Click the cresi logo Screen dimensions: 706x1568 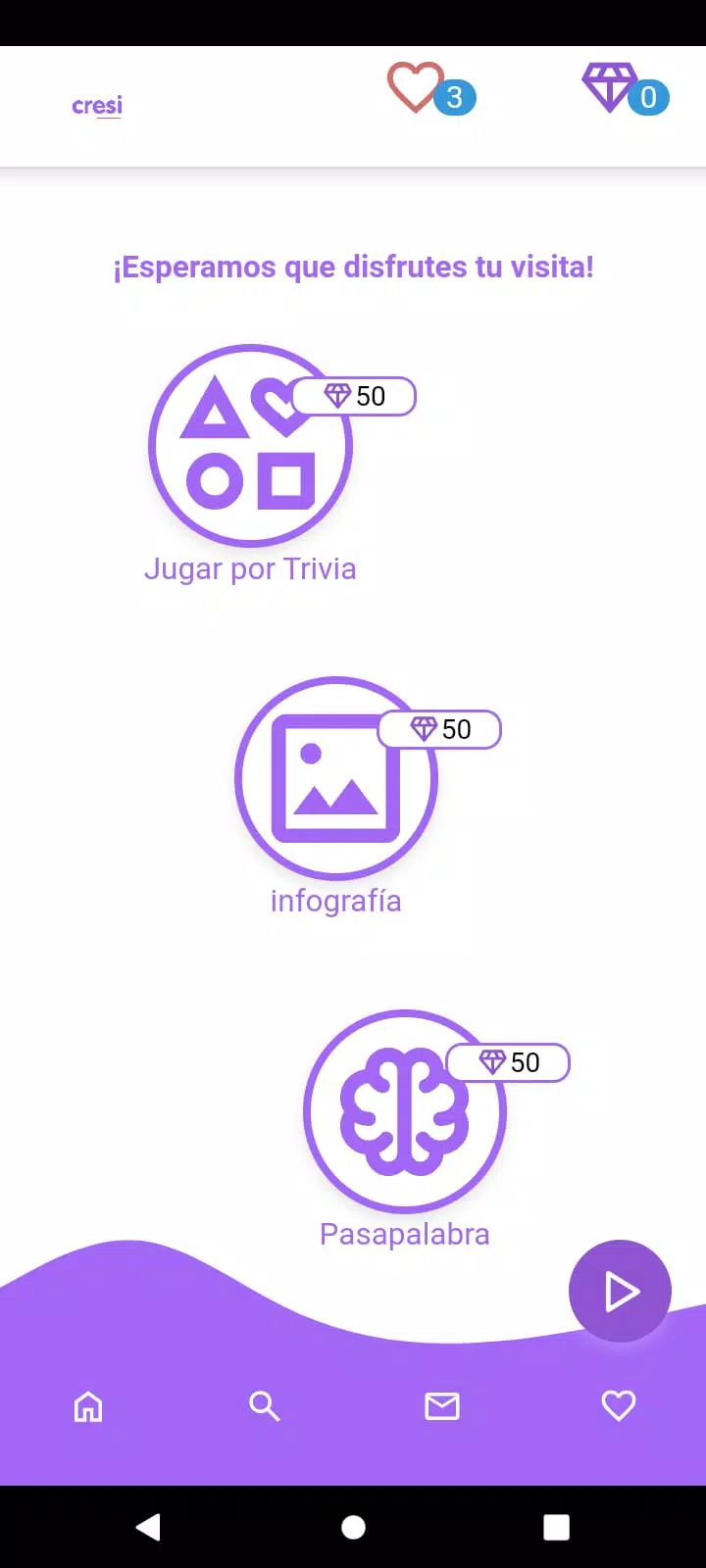(97, 106)
